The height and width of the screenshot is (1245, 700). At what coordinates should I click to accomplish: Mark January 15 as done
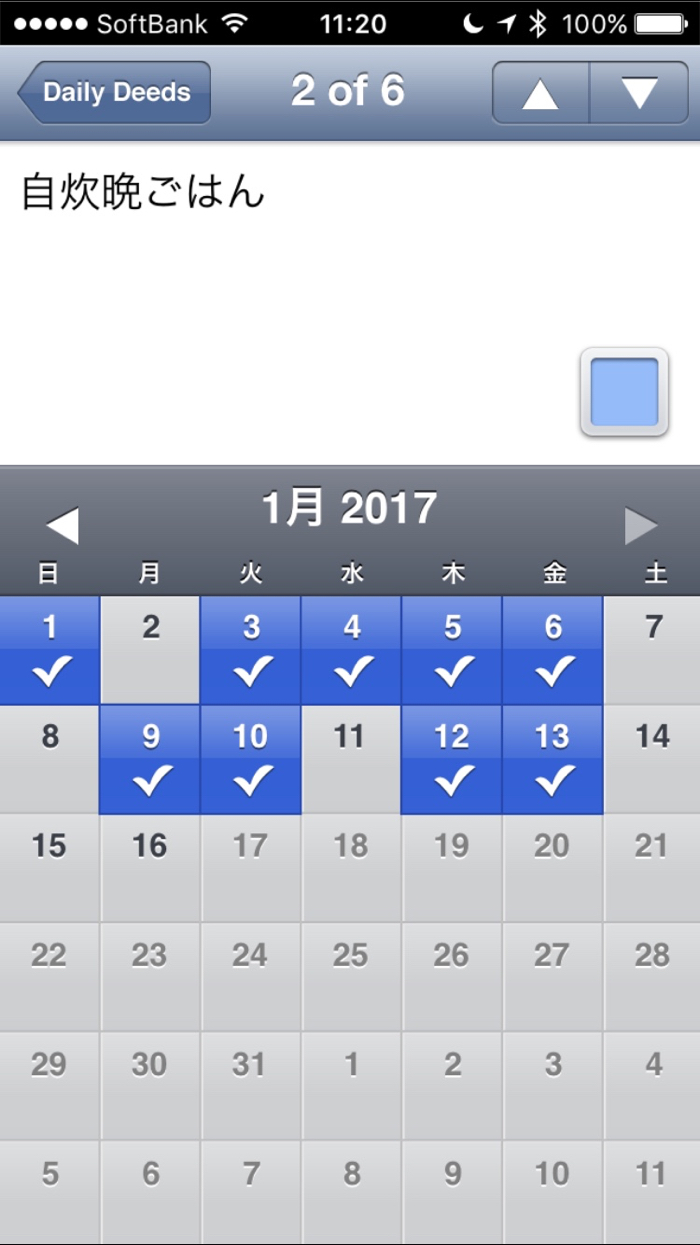[x=50, y=868]
